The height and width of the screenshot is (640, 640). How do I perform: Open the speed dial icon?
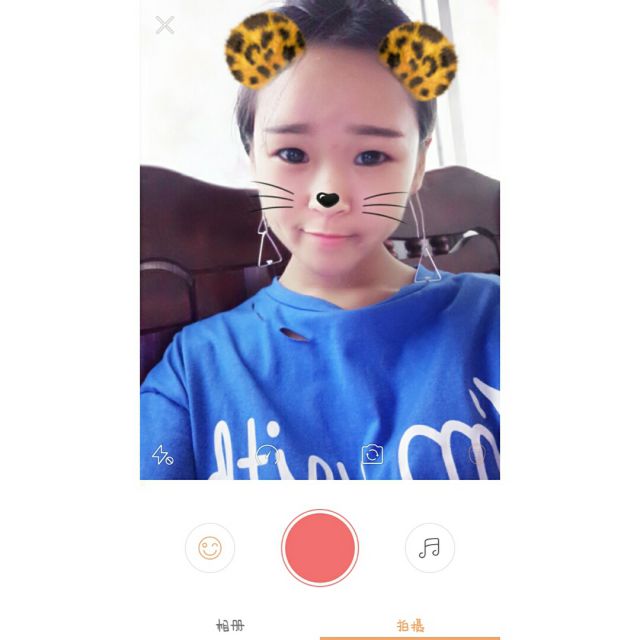click(267, 455)
